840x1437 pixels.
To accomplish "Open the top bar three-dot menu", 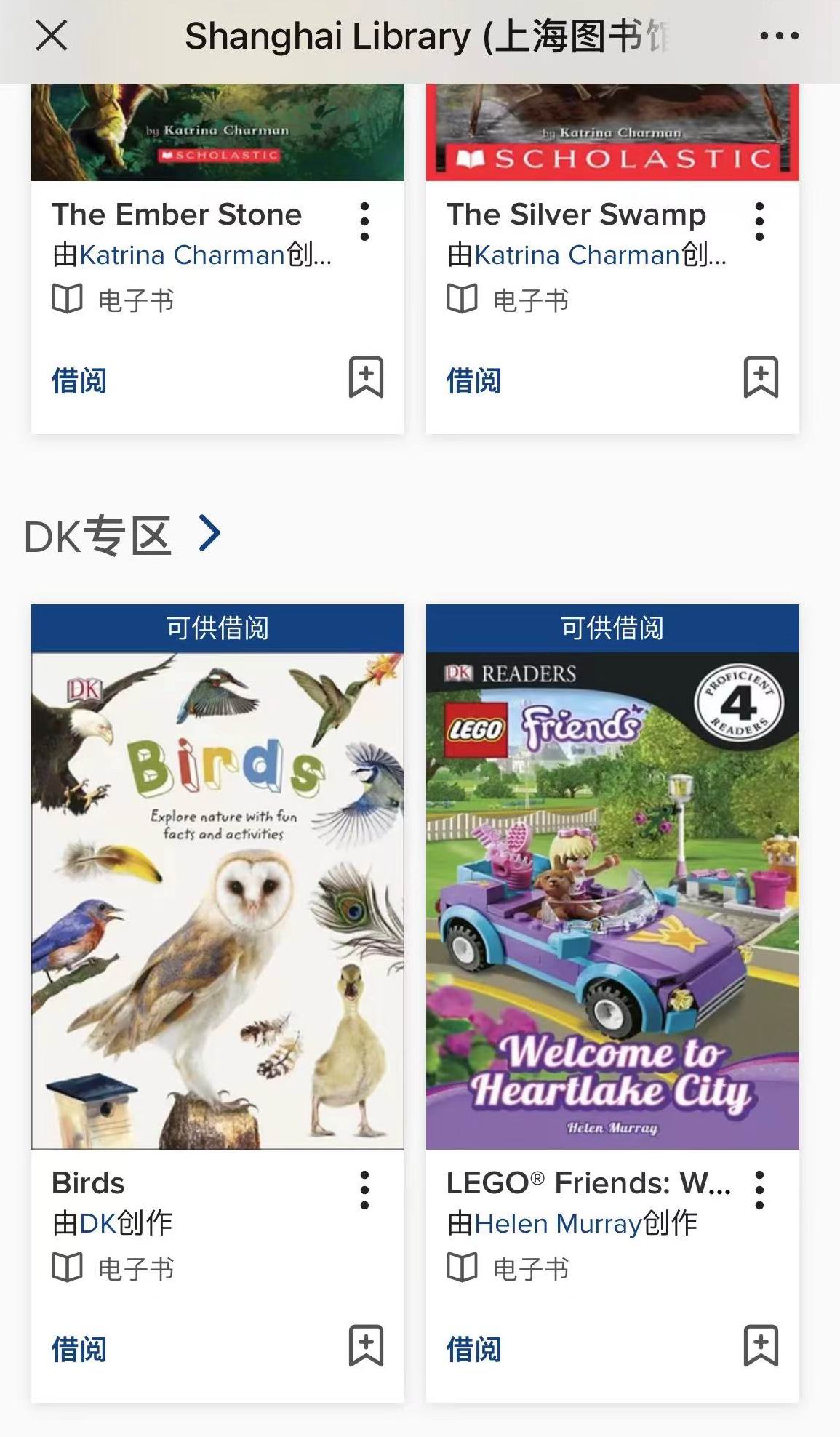I will (779, 36).
